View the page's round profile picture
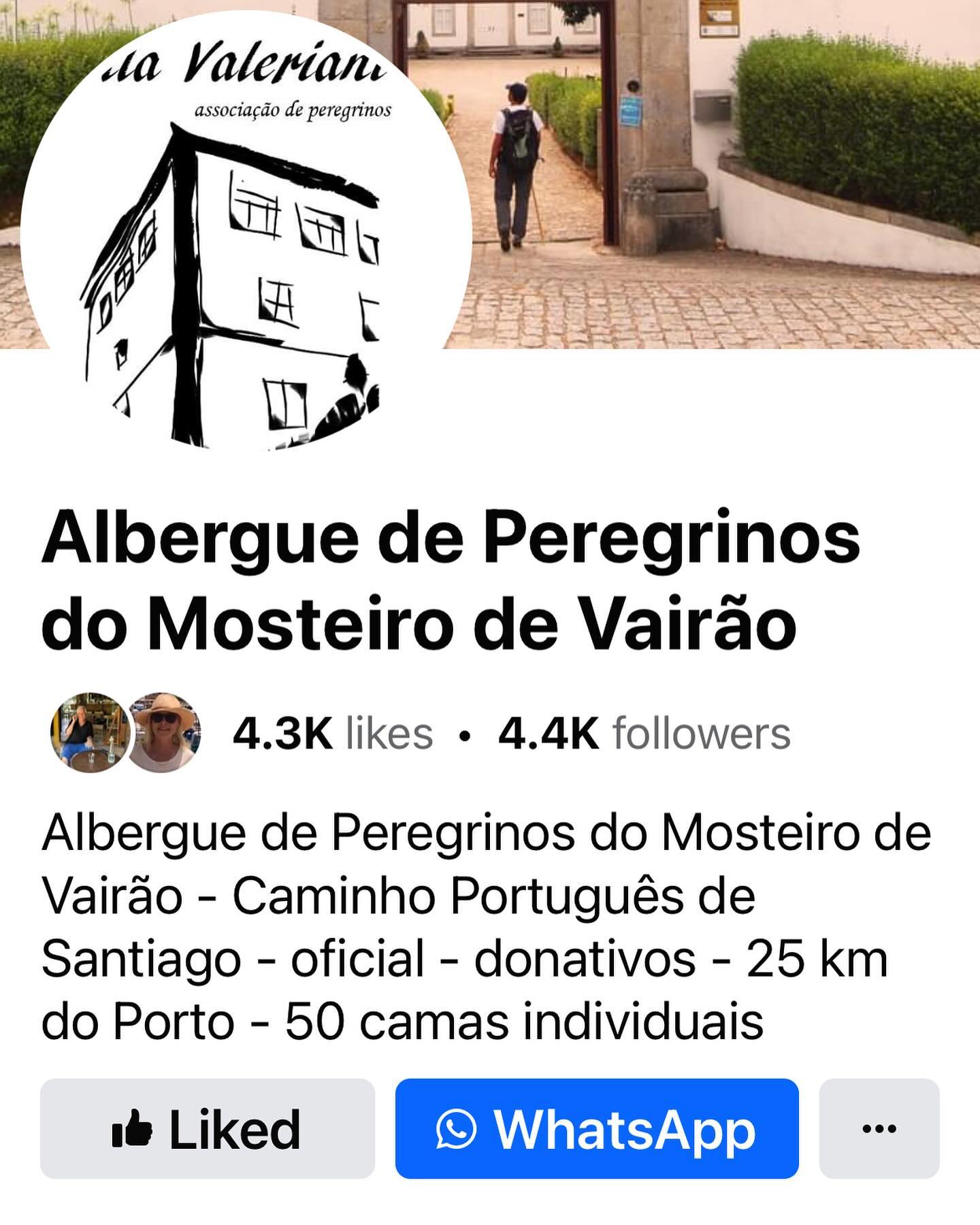 [245, 231]
